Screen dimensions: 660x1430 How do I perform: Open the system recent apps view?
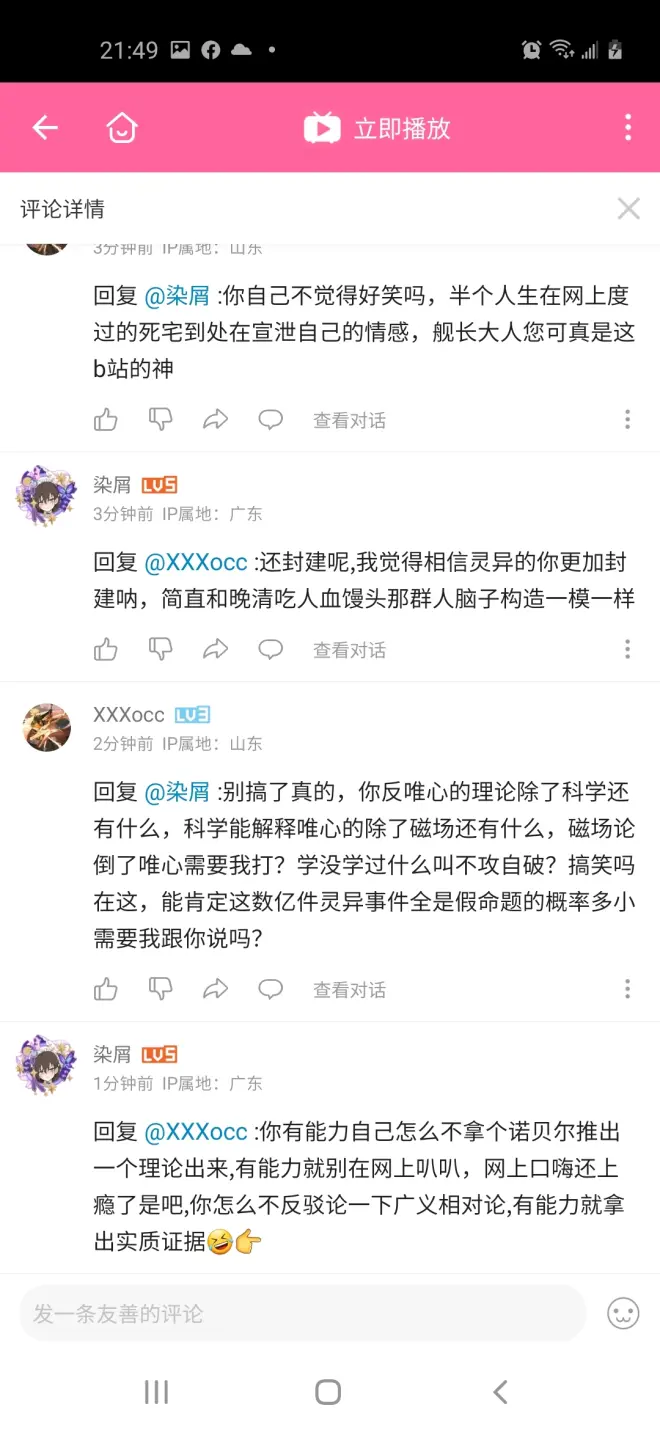click(156, 1391)
